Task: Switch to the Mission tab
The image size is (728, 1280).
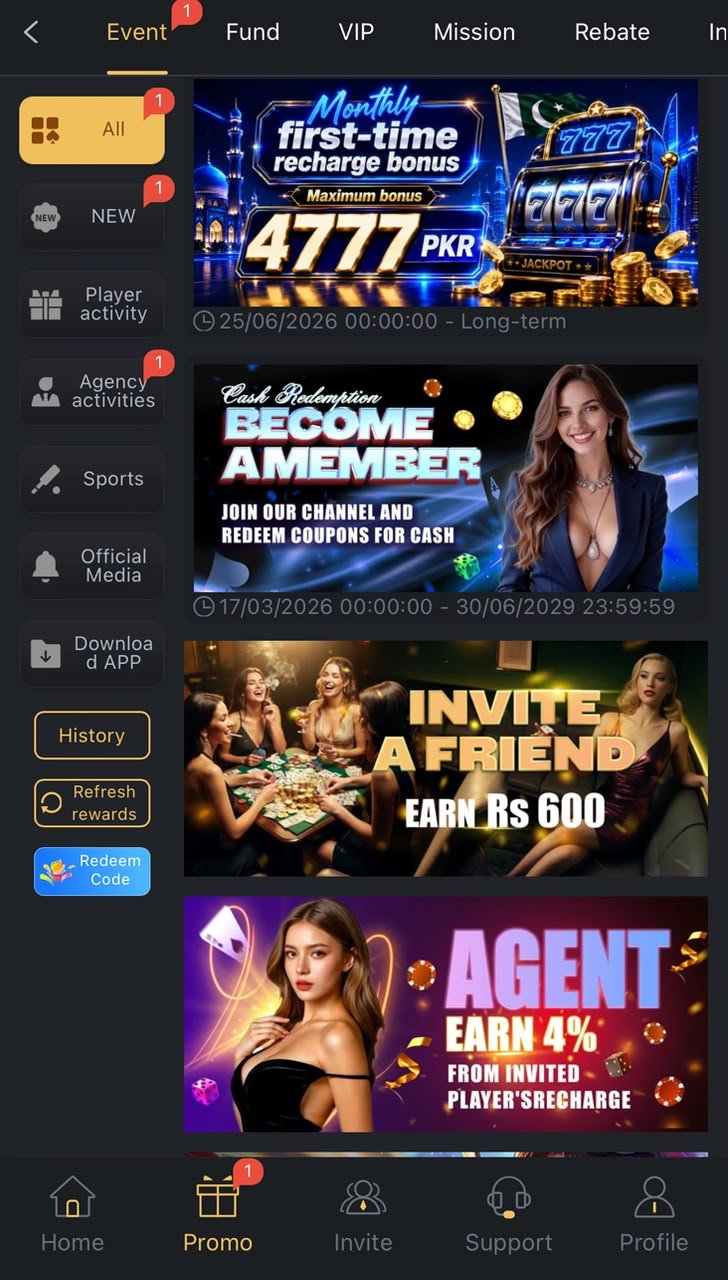Action: pyautogui.click(x=474, y=32)
